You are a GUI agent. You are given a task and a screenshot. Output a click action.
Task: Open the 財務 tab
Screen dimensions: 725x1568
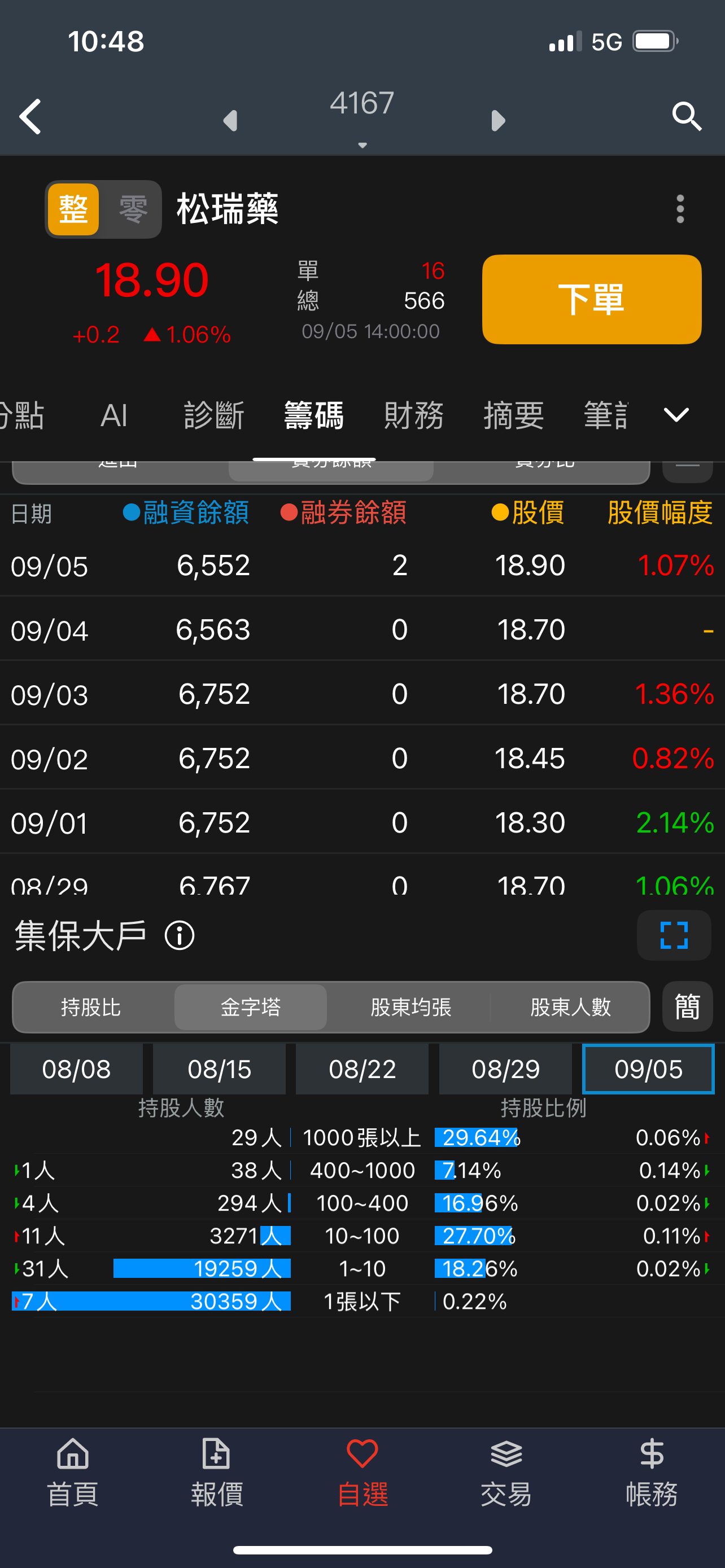pos(414,416)
